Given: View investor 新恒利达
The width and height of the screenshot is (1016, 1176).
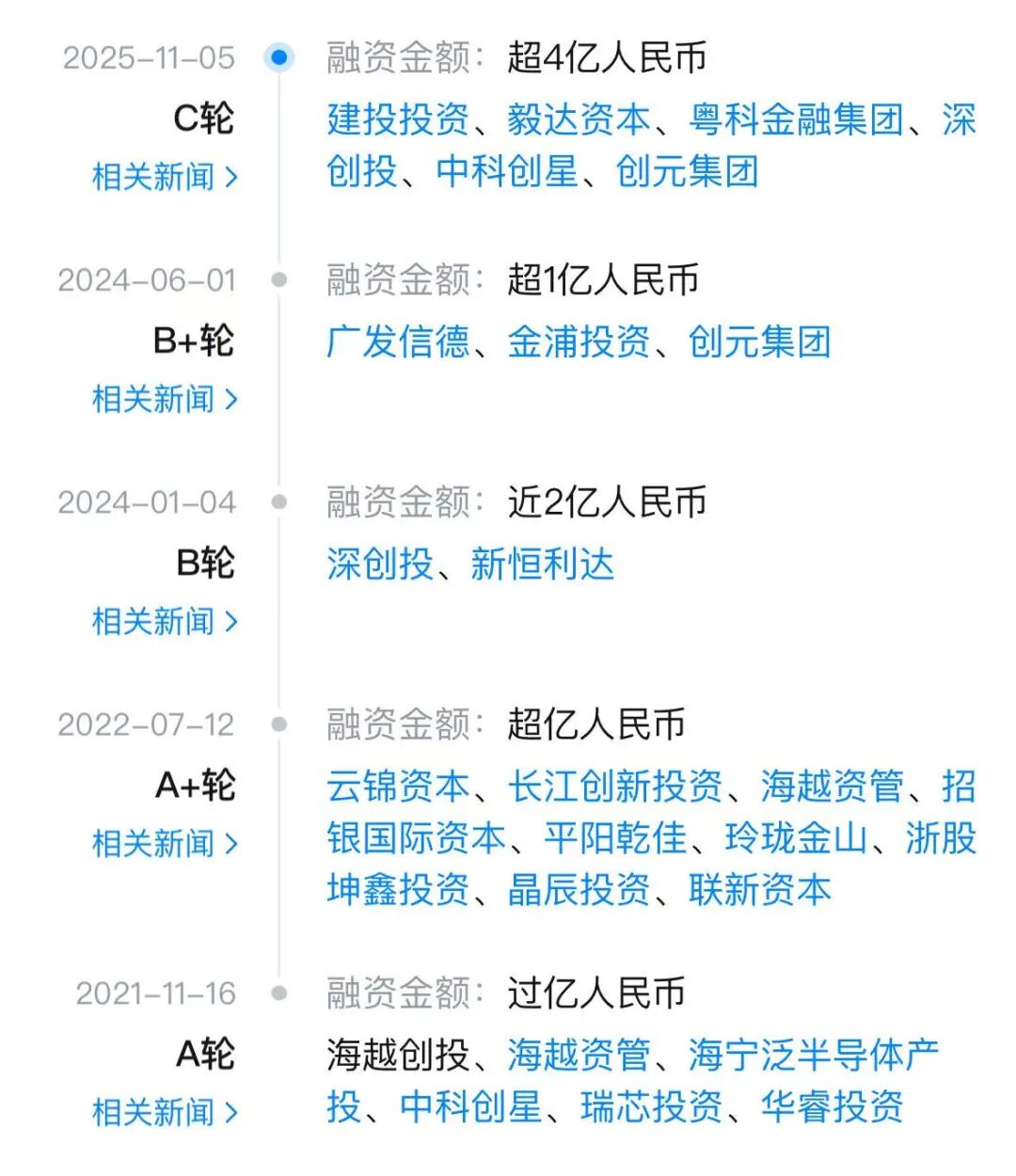Looking at the screenshot, I should [542, 564].
